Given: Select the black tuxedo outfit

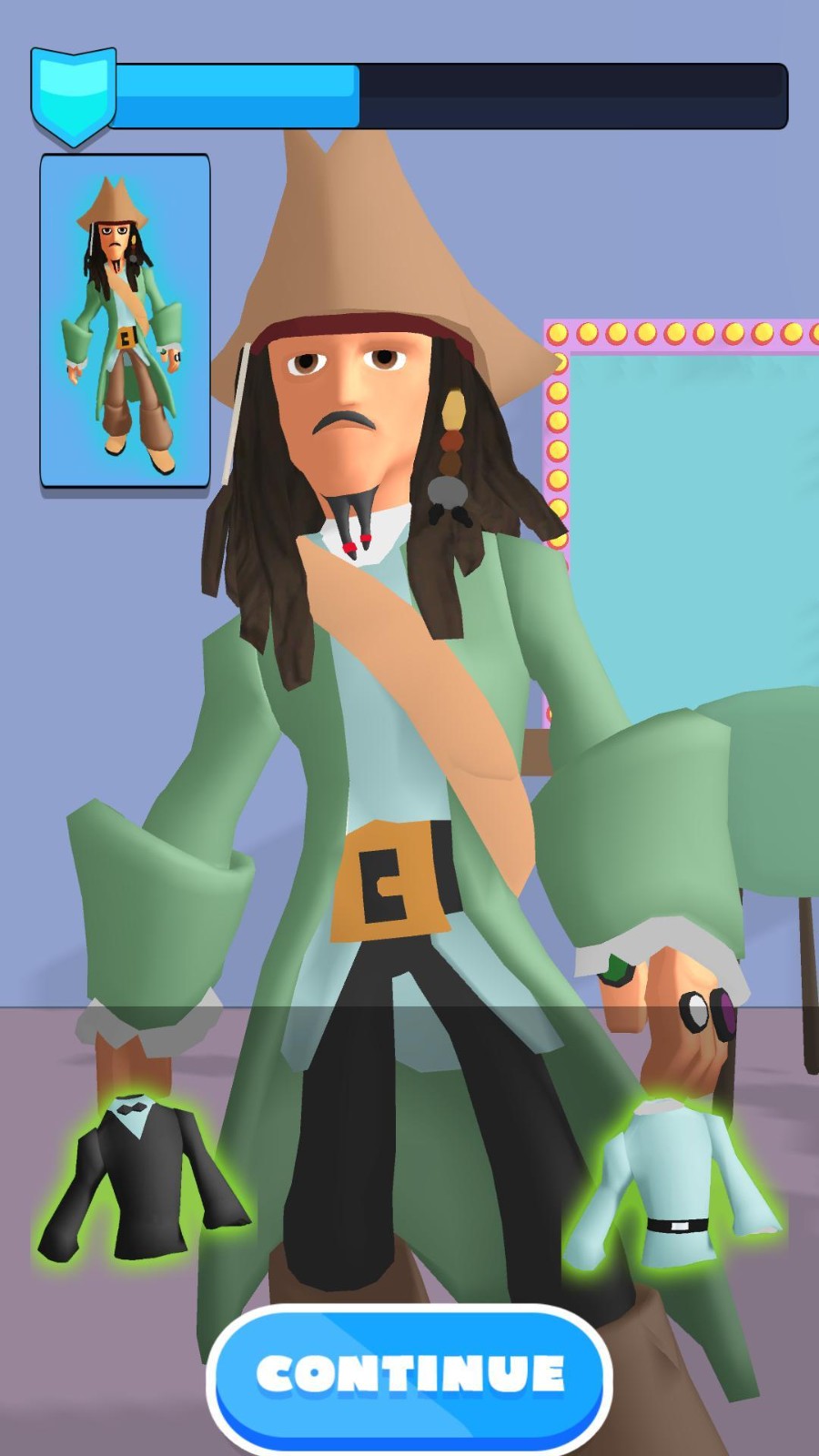Looking at the screenshot, I should tap(143, 1178).
